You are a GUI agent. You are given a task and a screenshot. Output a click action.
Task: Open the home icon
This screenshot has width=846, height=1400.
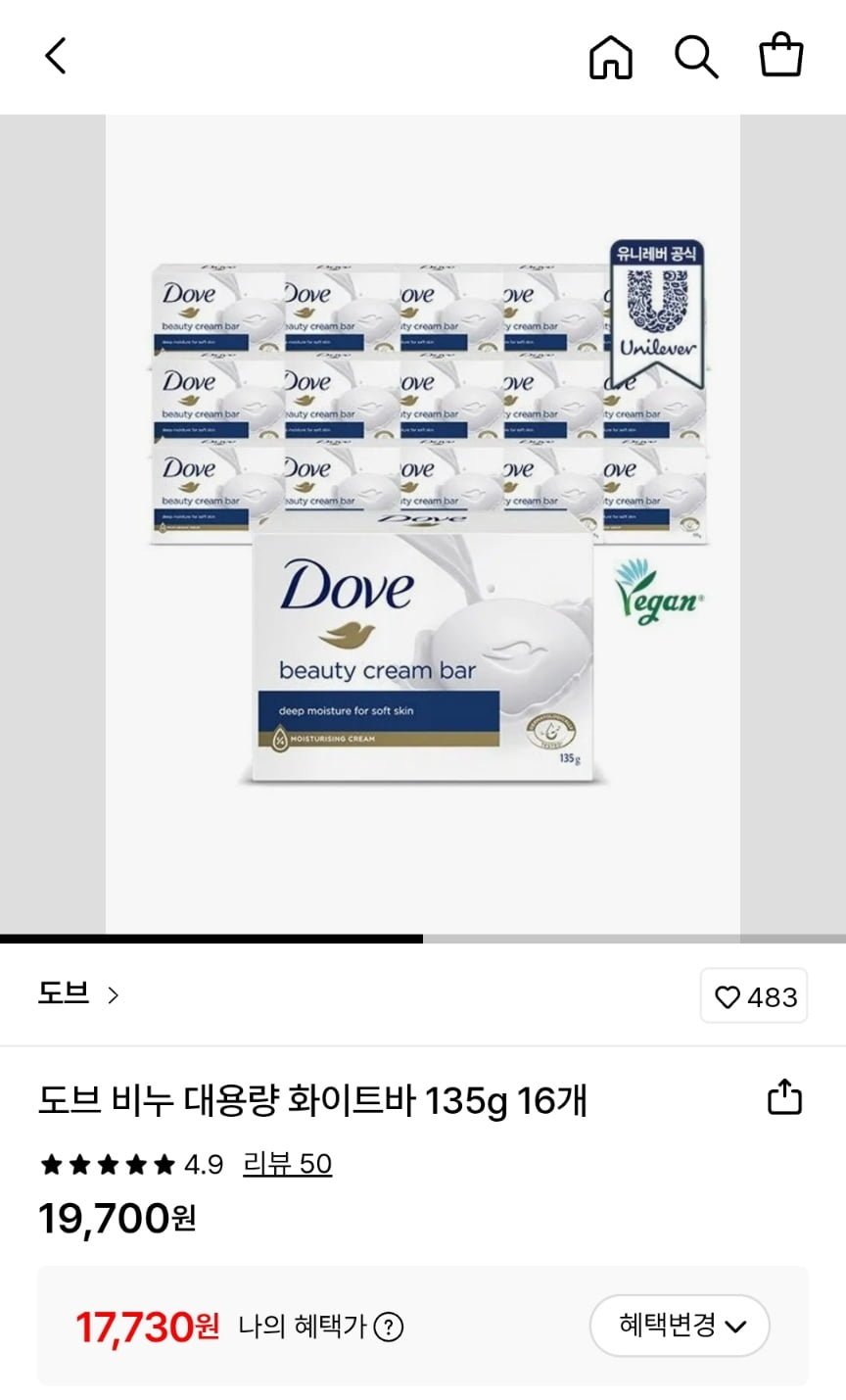click(x=610, y=57)
